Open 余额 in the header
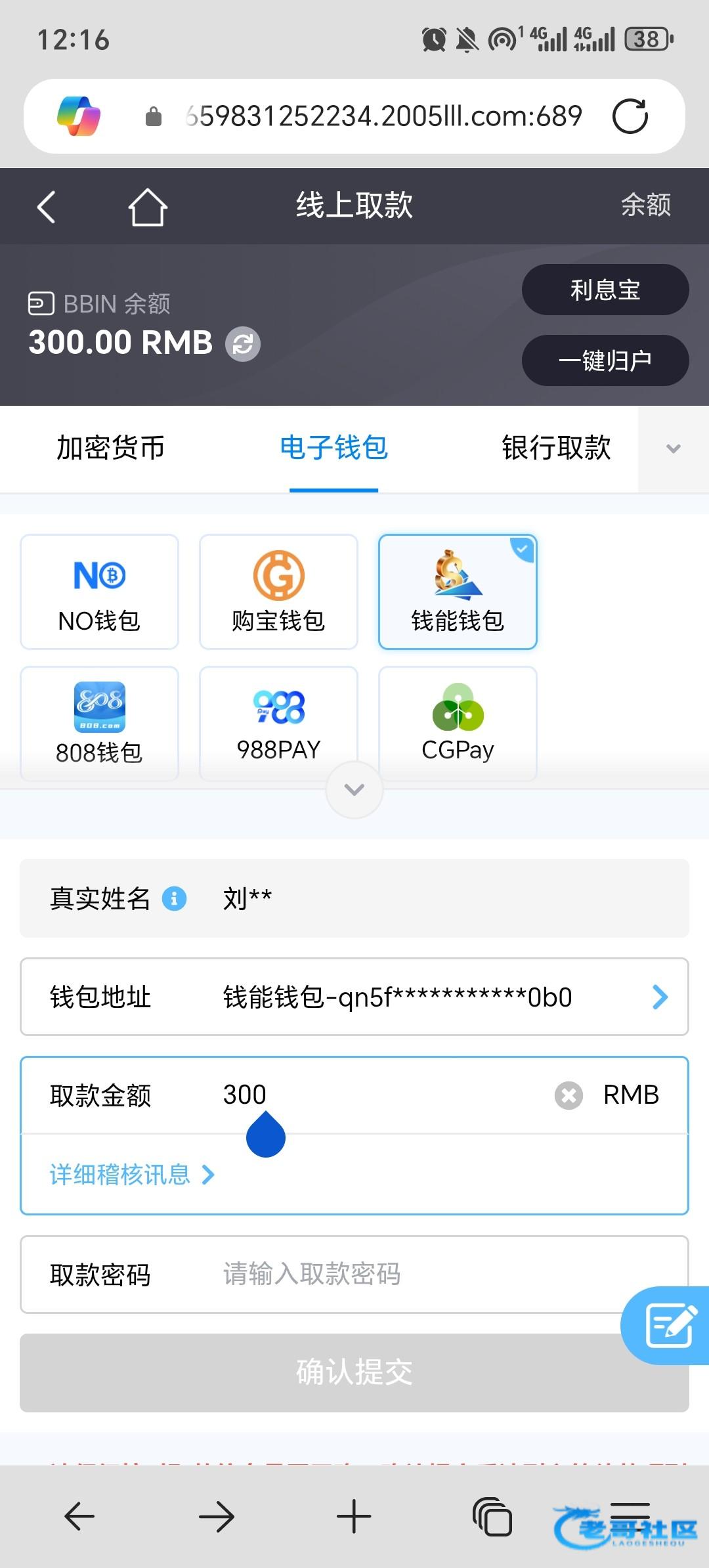This screenshot has width=709, height=1568. [x=646, y=206]
